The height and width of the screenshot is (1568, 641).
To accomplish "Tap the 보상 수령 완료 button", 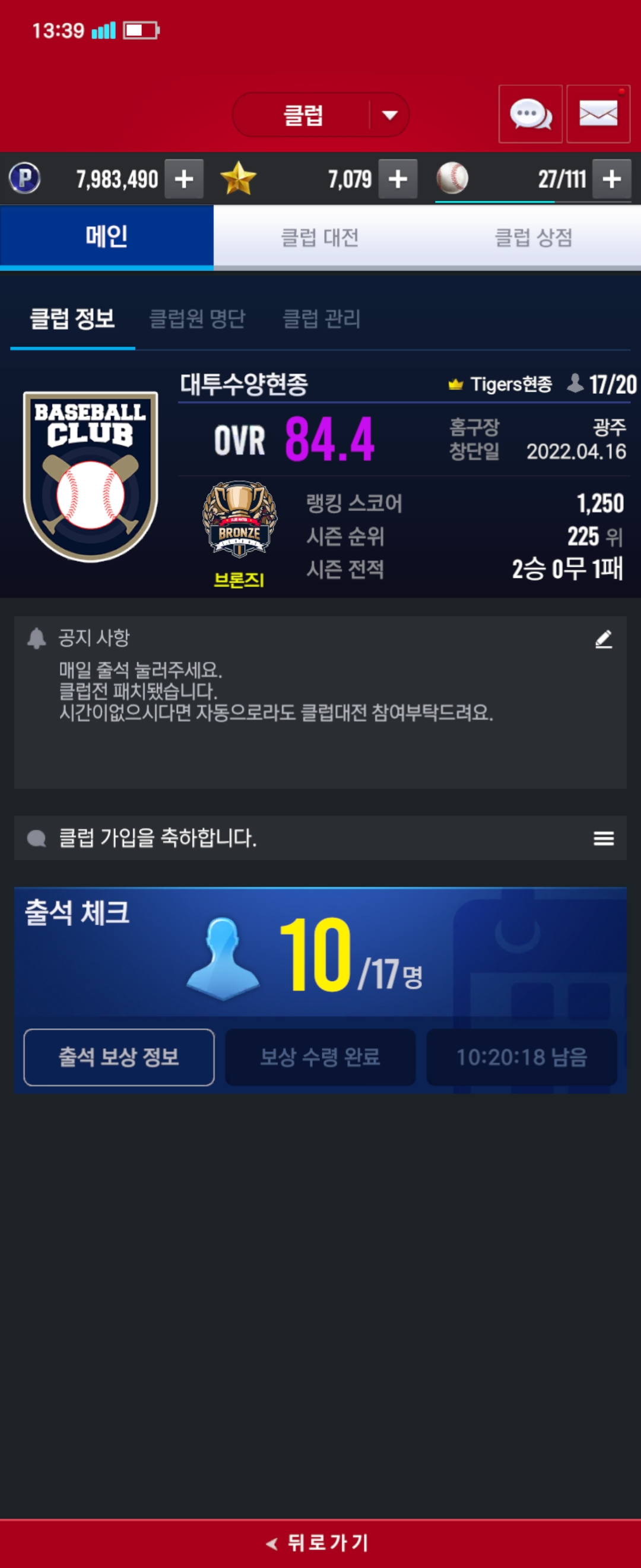I will (320, 1057).
